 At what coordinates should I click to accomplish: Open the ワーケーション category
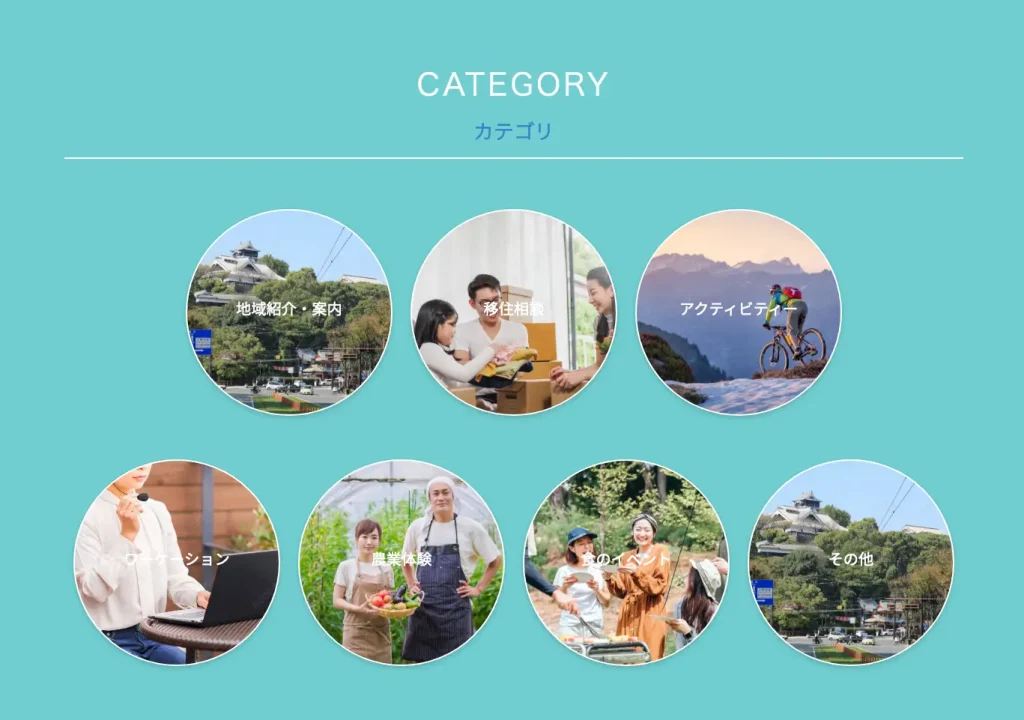[177, 561]
